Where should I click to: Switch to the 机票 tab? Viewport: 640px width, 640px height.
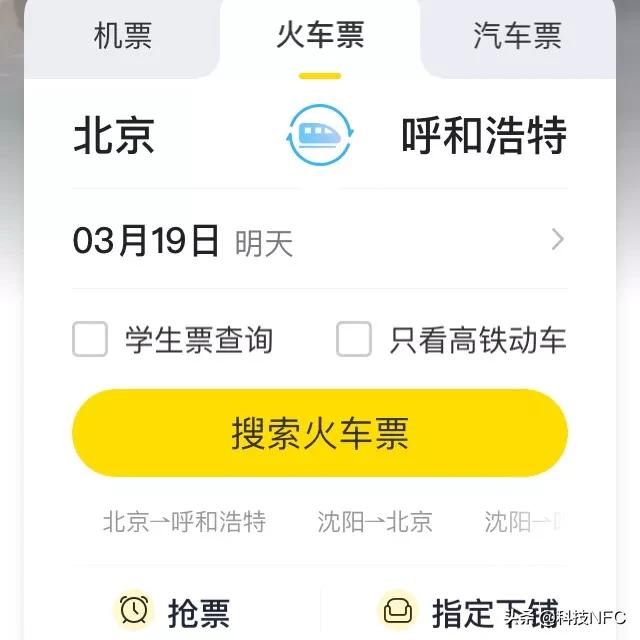[122, 37]
